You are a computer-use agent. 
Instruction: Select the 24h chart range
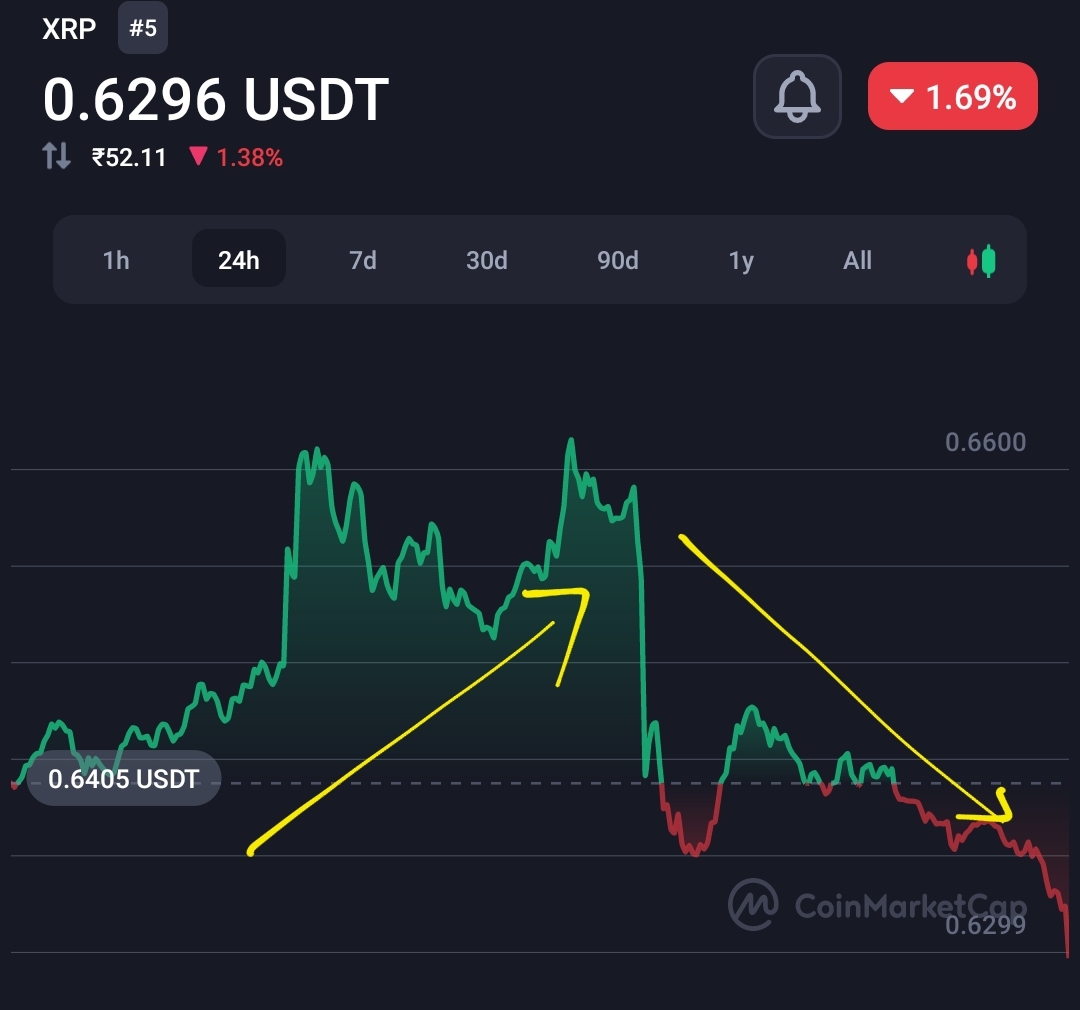click(x=239, y=260)
